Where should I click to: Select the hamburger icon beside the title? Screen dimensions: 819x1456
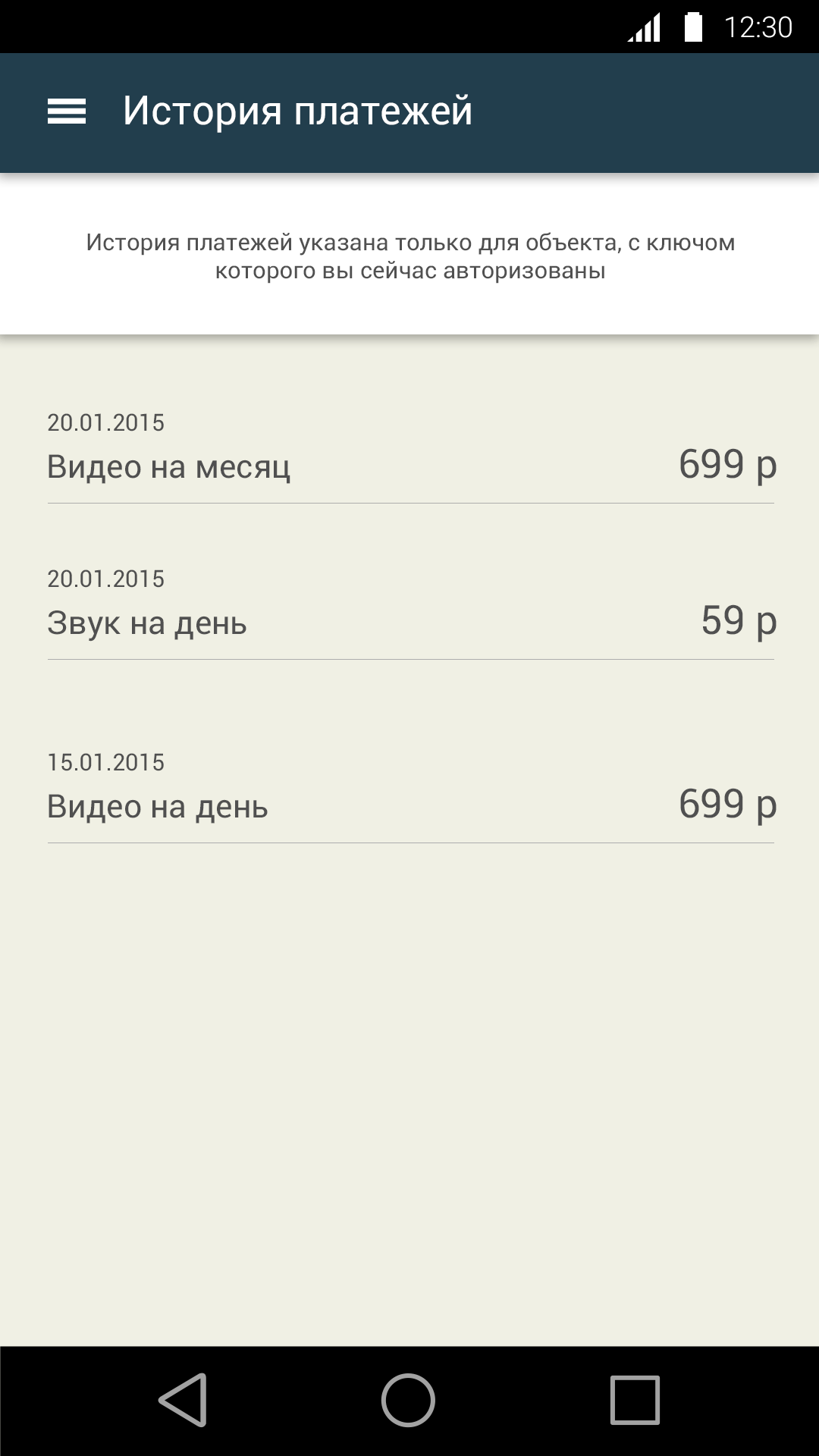(68, 111)
